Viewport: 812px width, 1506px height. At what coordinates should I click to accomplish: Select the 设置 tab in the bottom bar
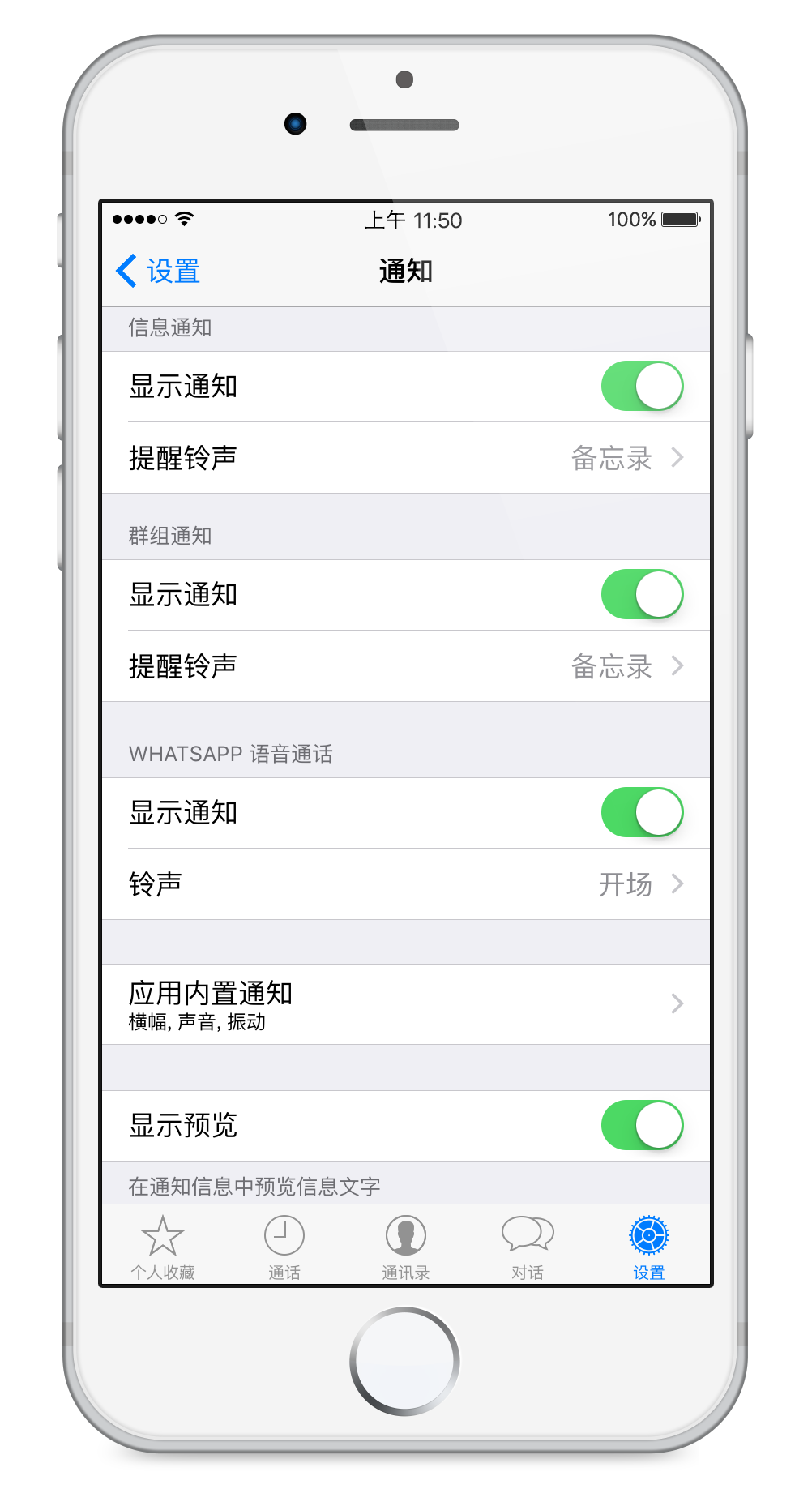[649, 1246]
